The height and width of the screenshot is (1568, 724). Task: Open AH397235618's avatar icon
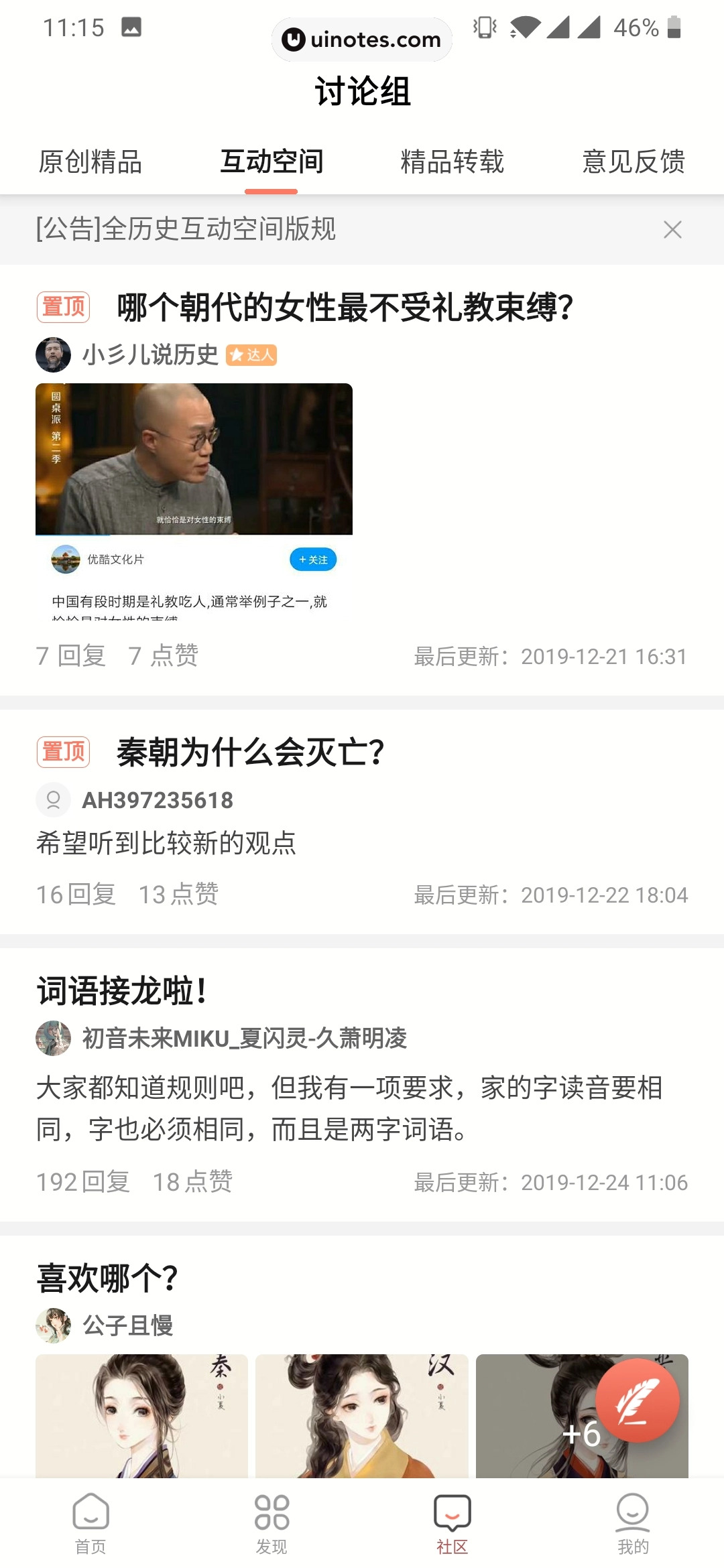coord(54,800)
